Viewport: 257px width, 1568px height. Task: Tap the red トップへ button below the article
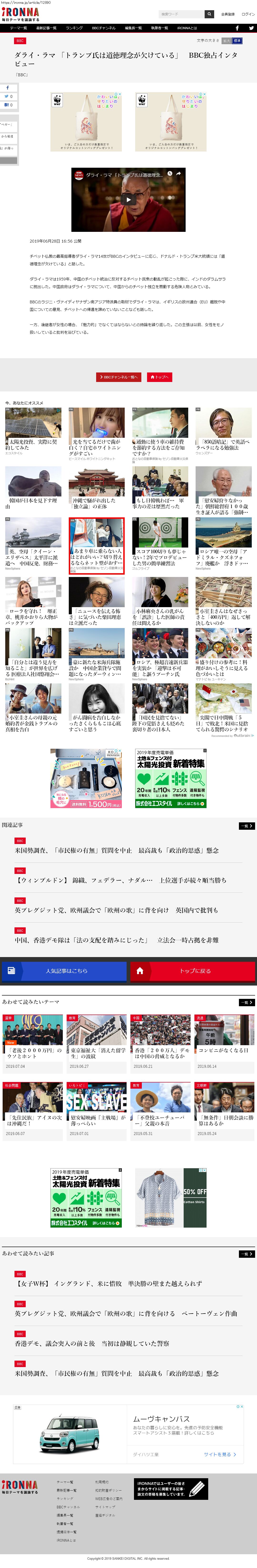tap(159, 377)
